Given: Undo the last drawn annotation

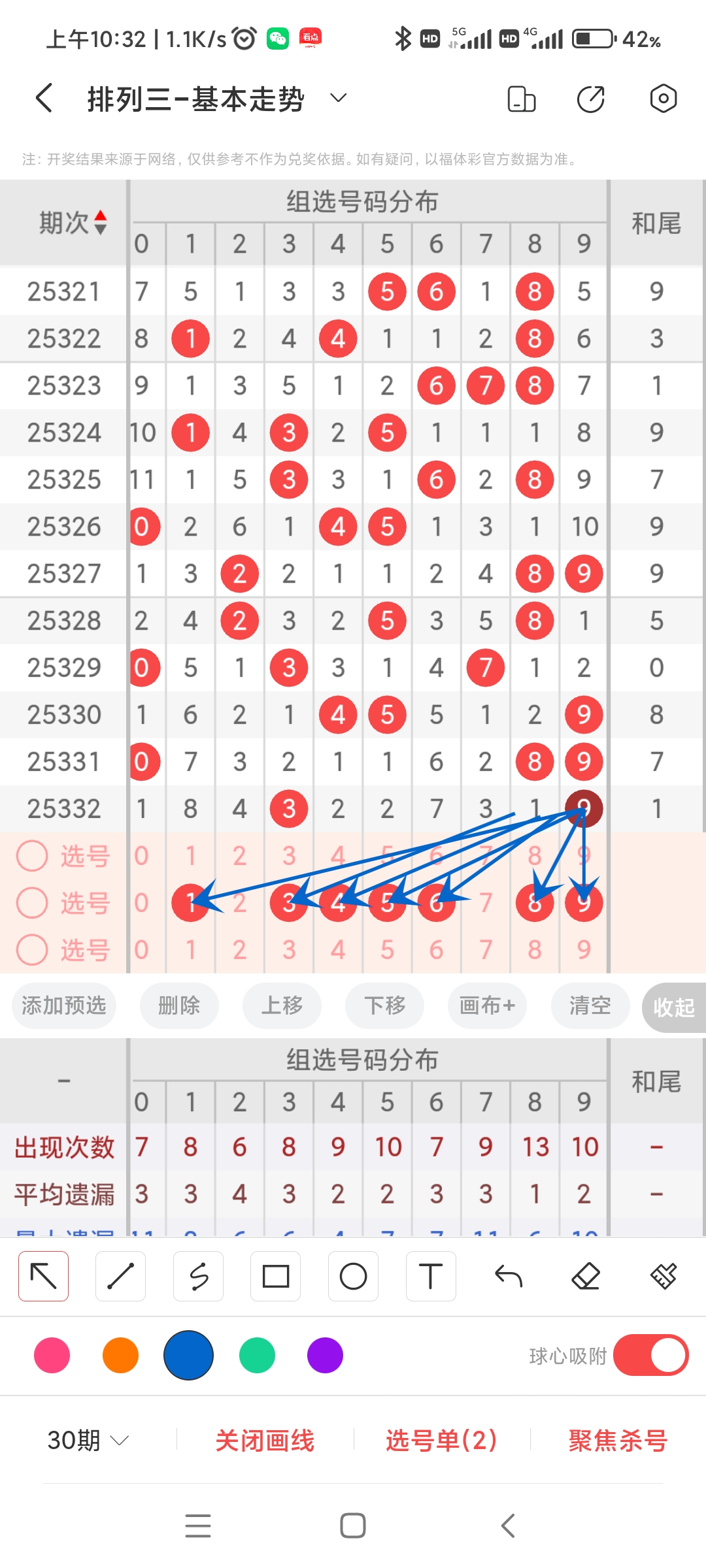Looking at the screenshot, I should [508, 1275].
